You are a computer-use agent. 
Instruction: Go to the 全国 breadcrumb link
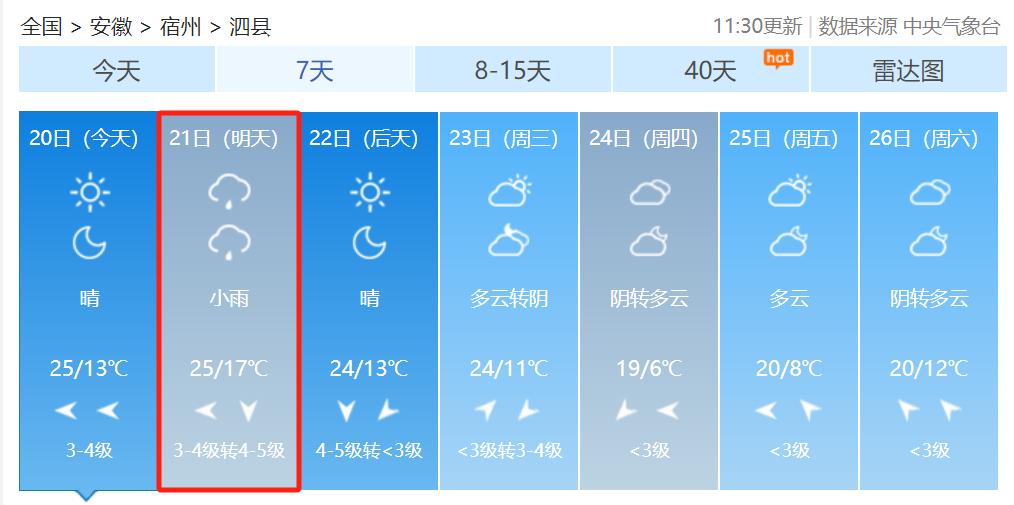pyautogui.click(x=41, y=27)
